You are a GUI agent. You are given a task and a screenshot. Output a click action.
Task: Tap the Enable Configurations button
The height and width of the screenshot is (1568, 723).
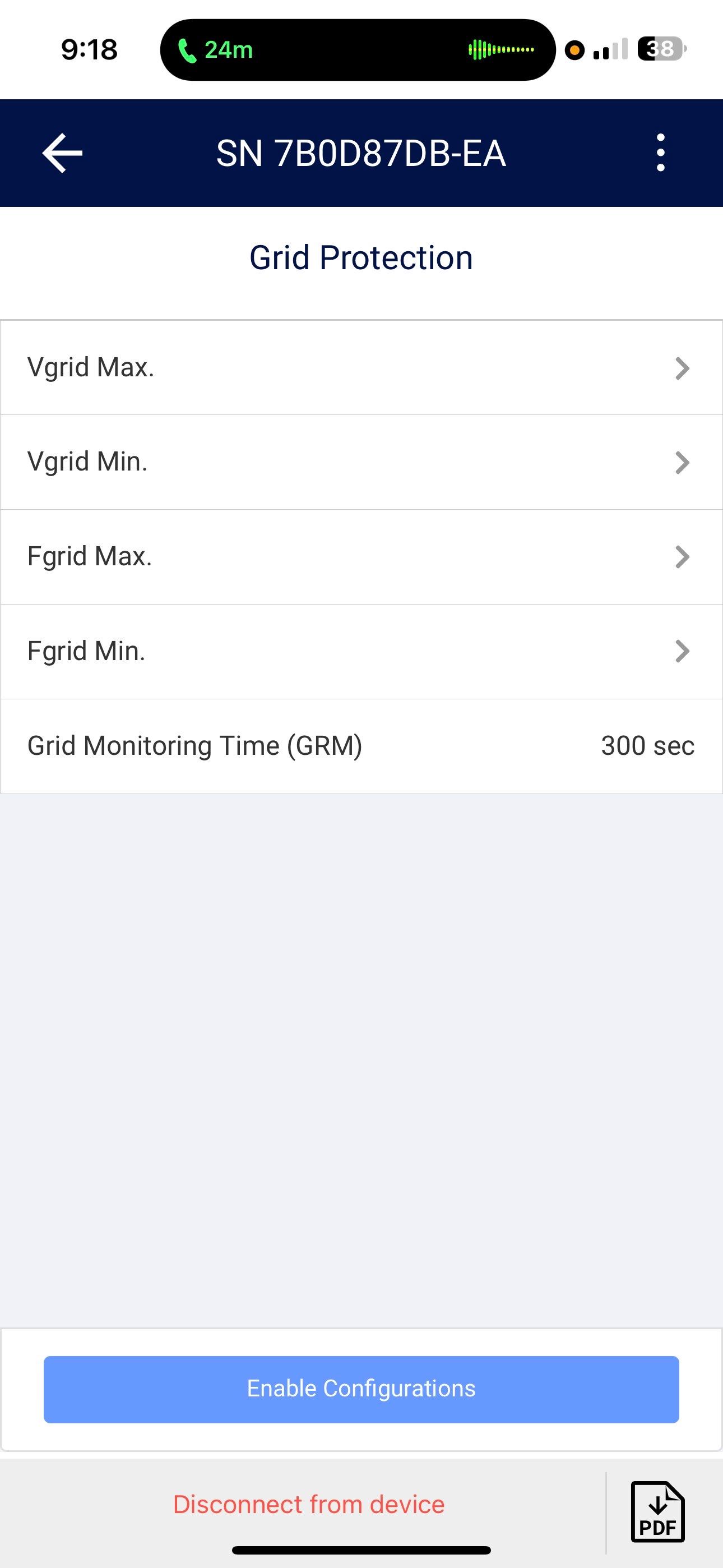click(x=361, y=1389)
